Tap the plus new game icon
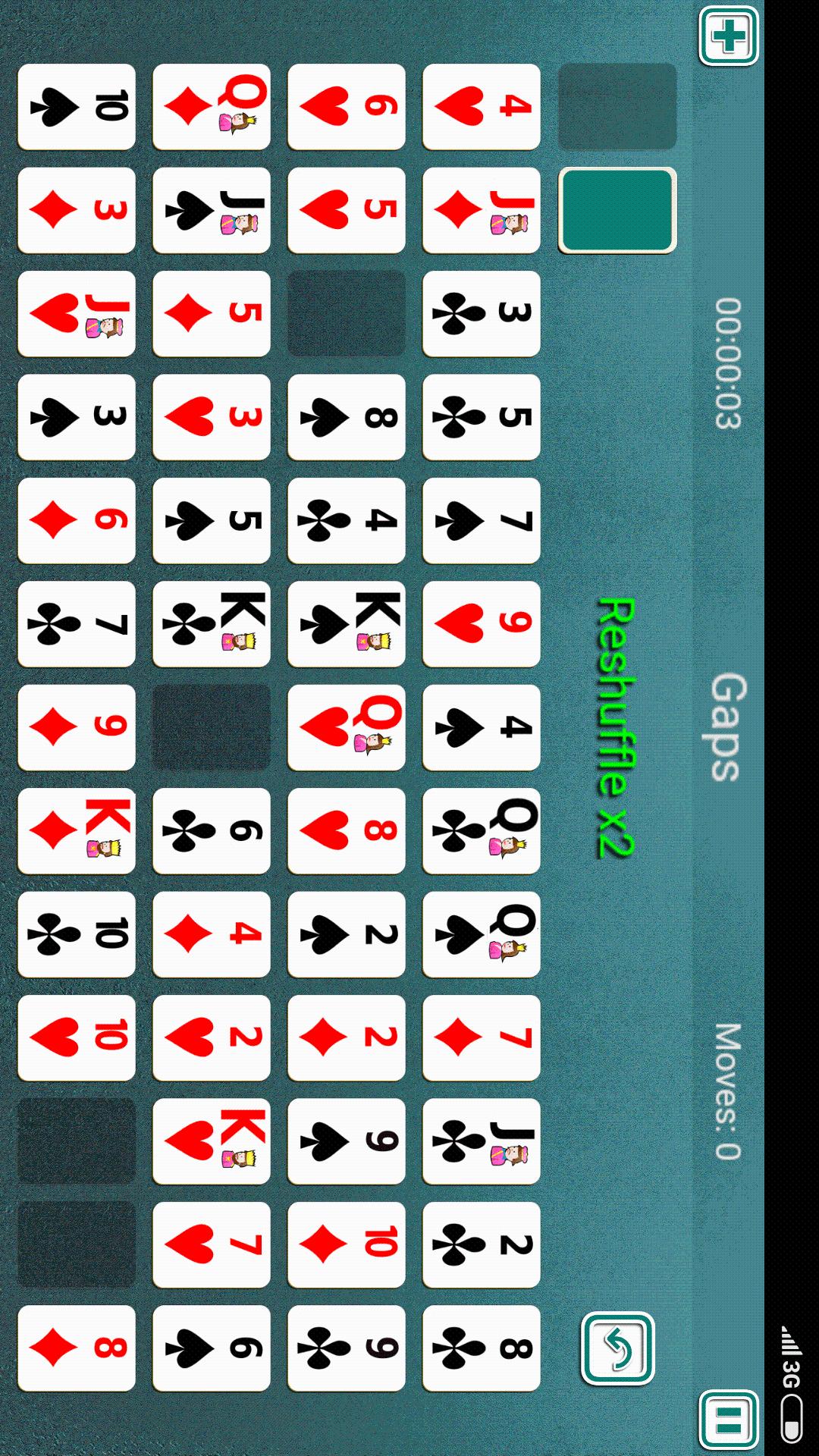Viewport: 819px width, 1456px height. pyautogui.click(x=728, y=36)
